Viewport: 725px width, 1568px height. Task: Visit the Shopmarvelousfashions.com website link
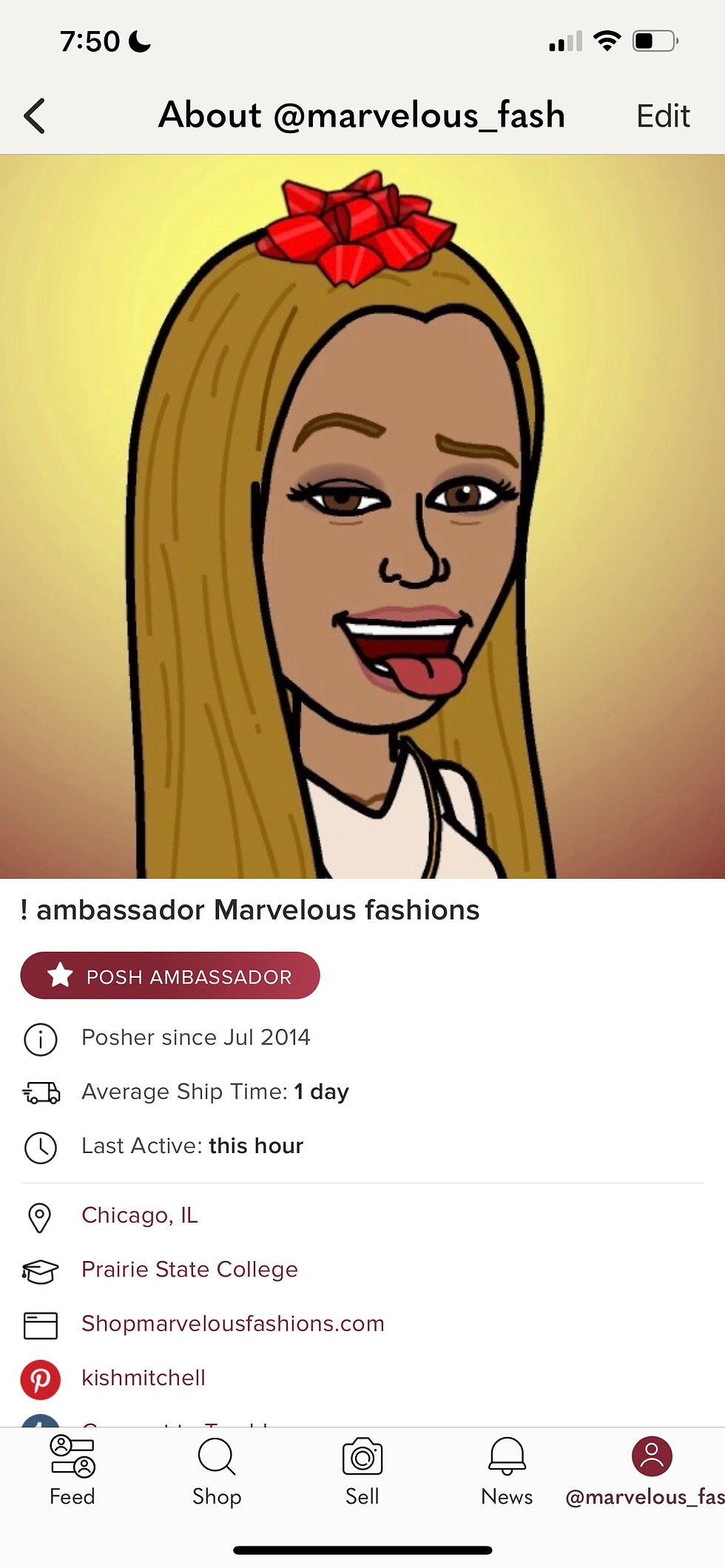tap(232, 1323)
